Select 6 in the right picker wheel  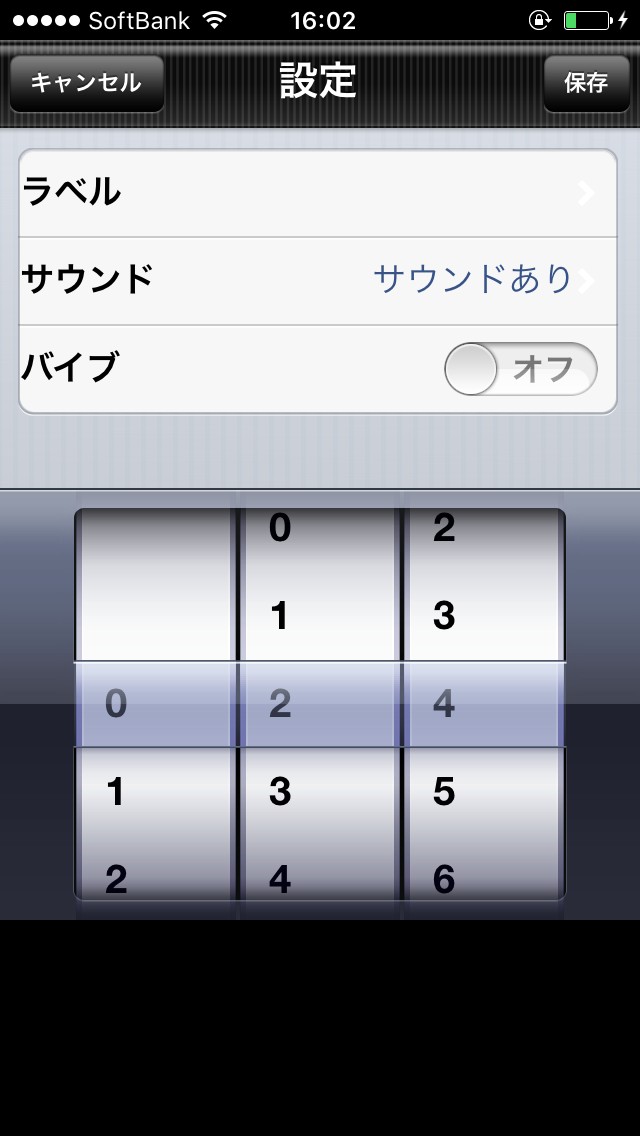tap(444, 879)
